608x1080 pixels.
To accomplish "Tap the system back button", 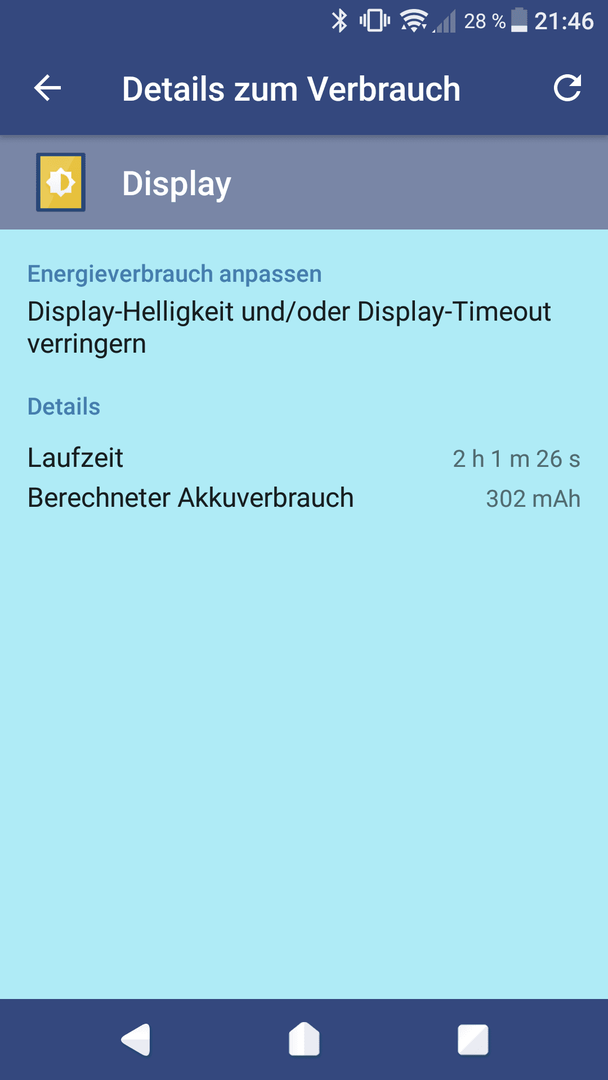I will click(136, 1039).
